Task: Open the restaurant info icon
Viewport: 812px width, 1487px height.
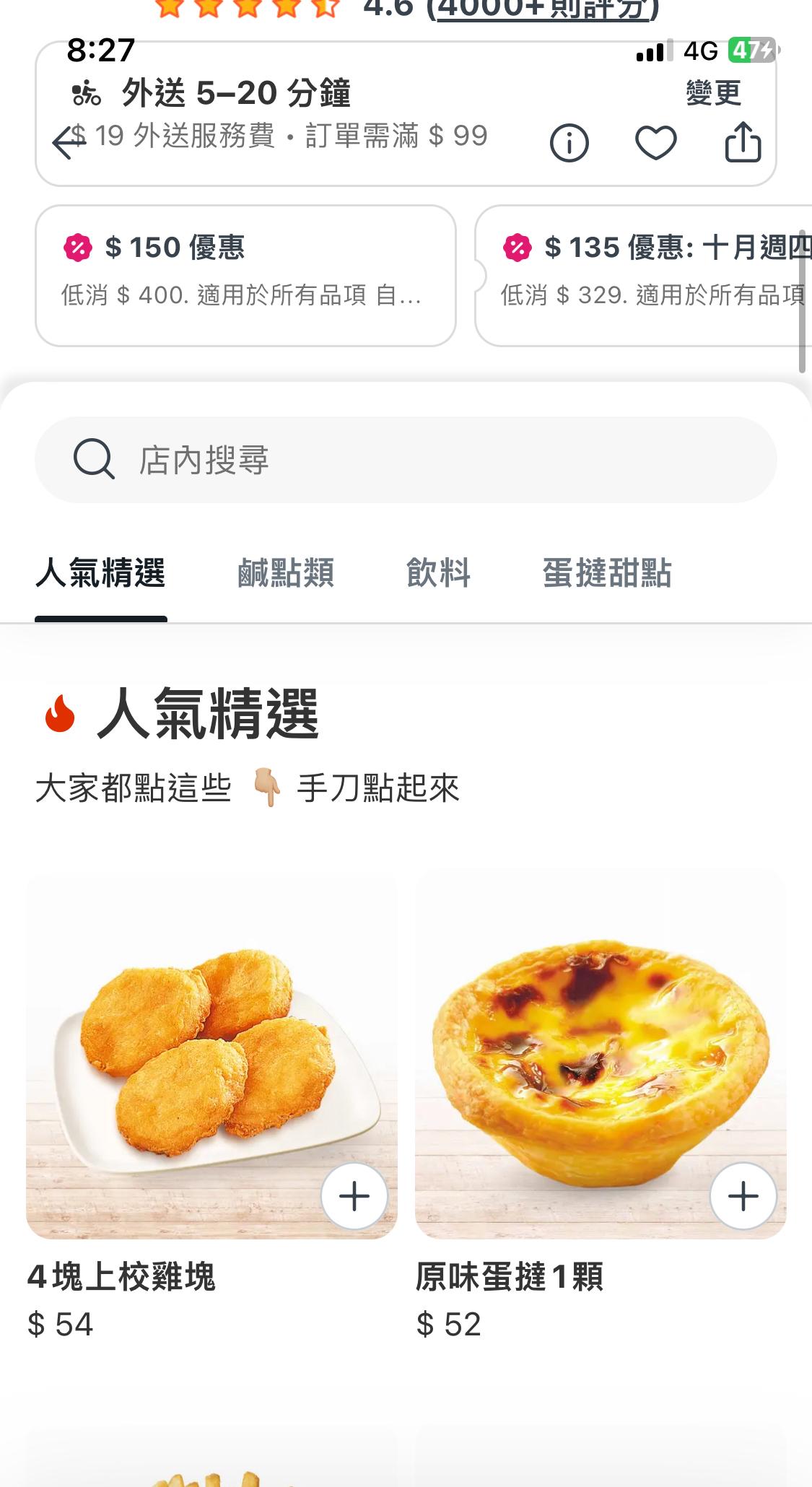Action: 569,142
